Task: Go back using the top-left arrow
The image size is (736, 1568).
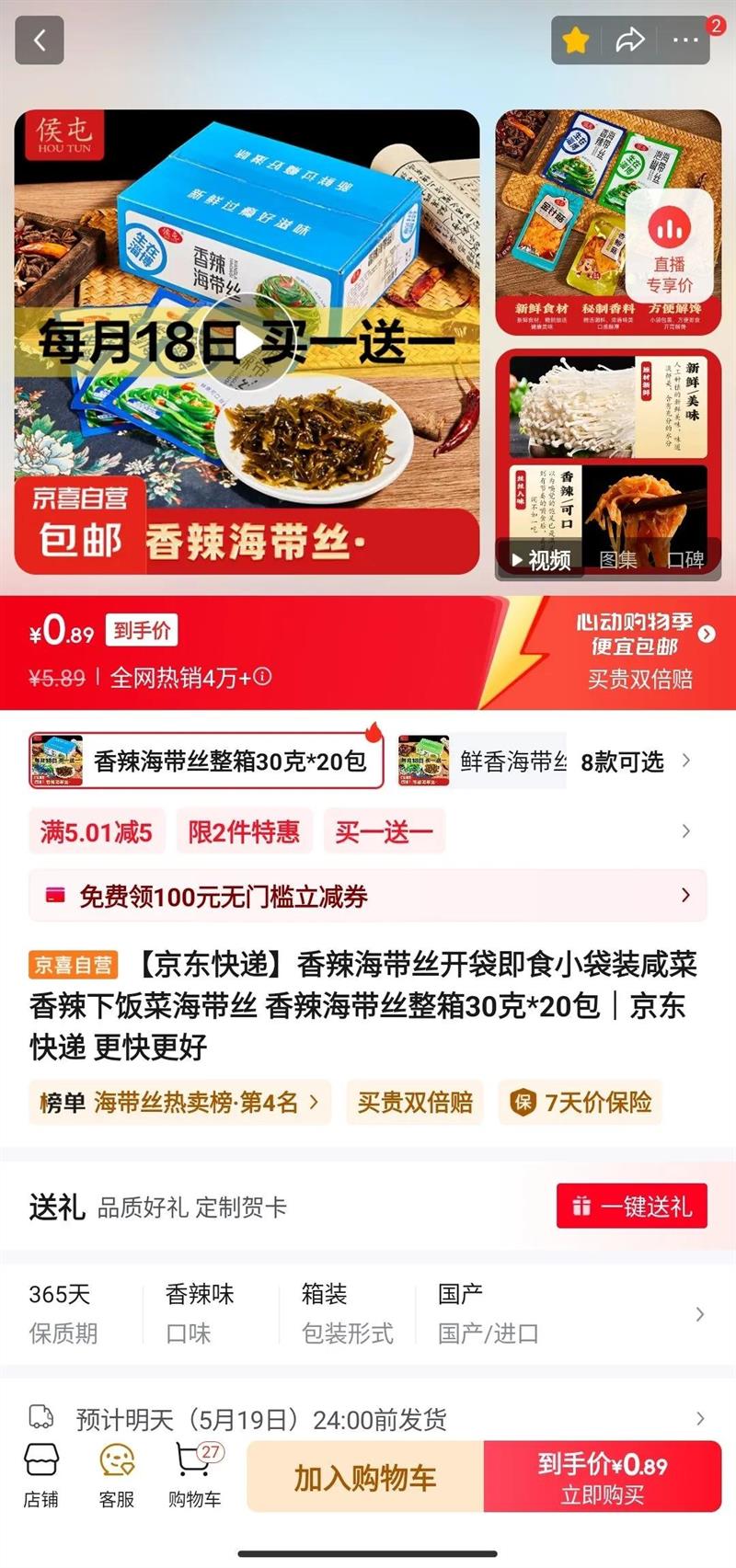Action: (40, 40)
